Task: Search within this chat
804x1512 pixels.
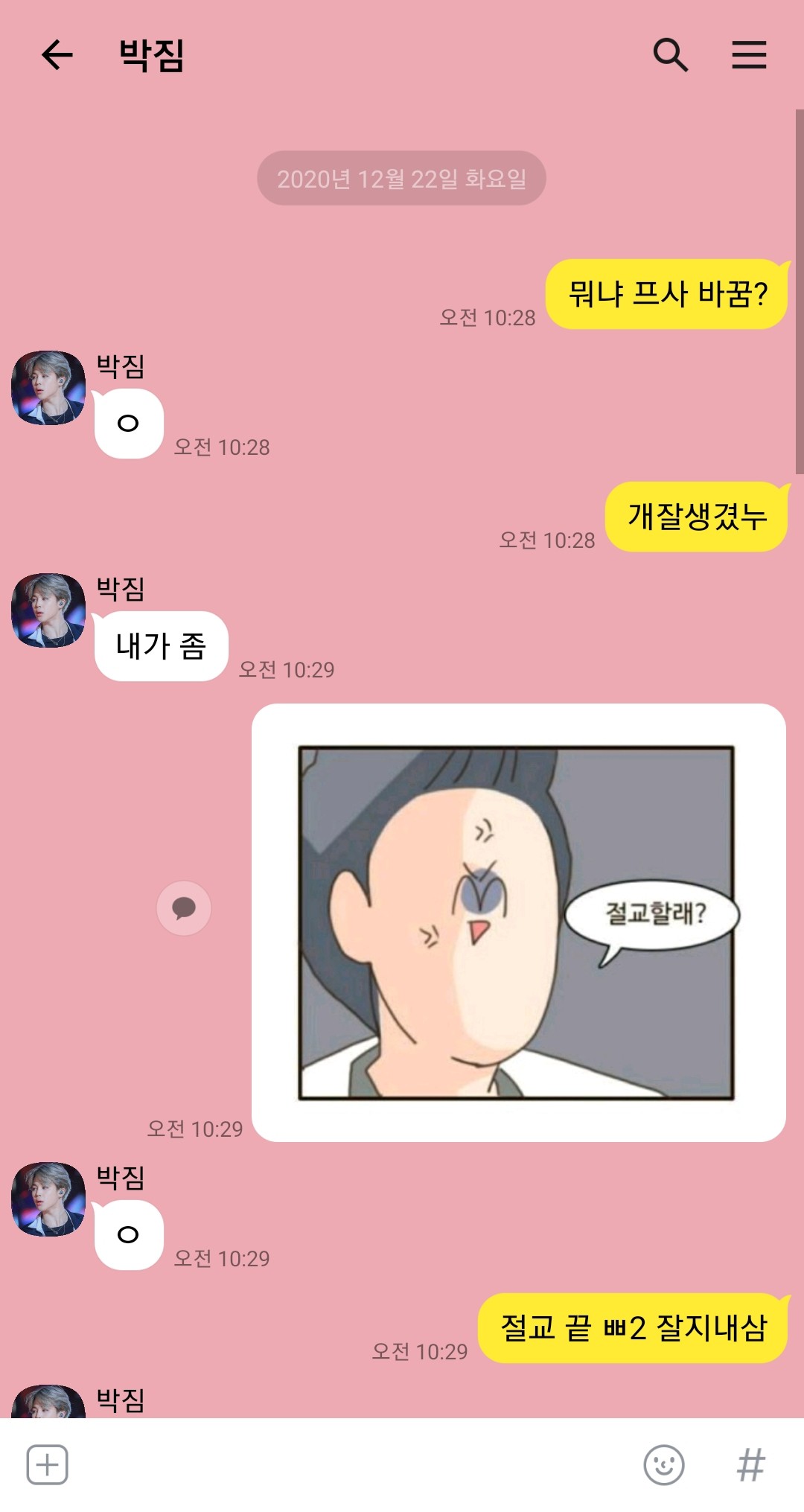Action: tap(670, 55)
